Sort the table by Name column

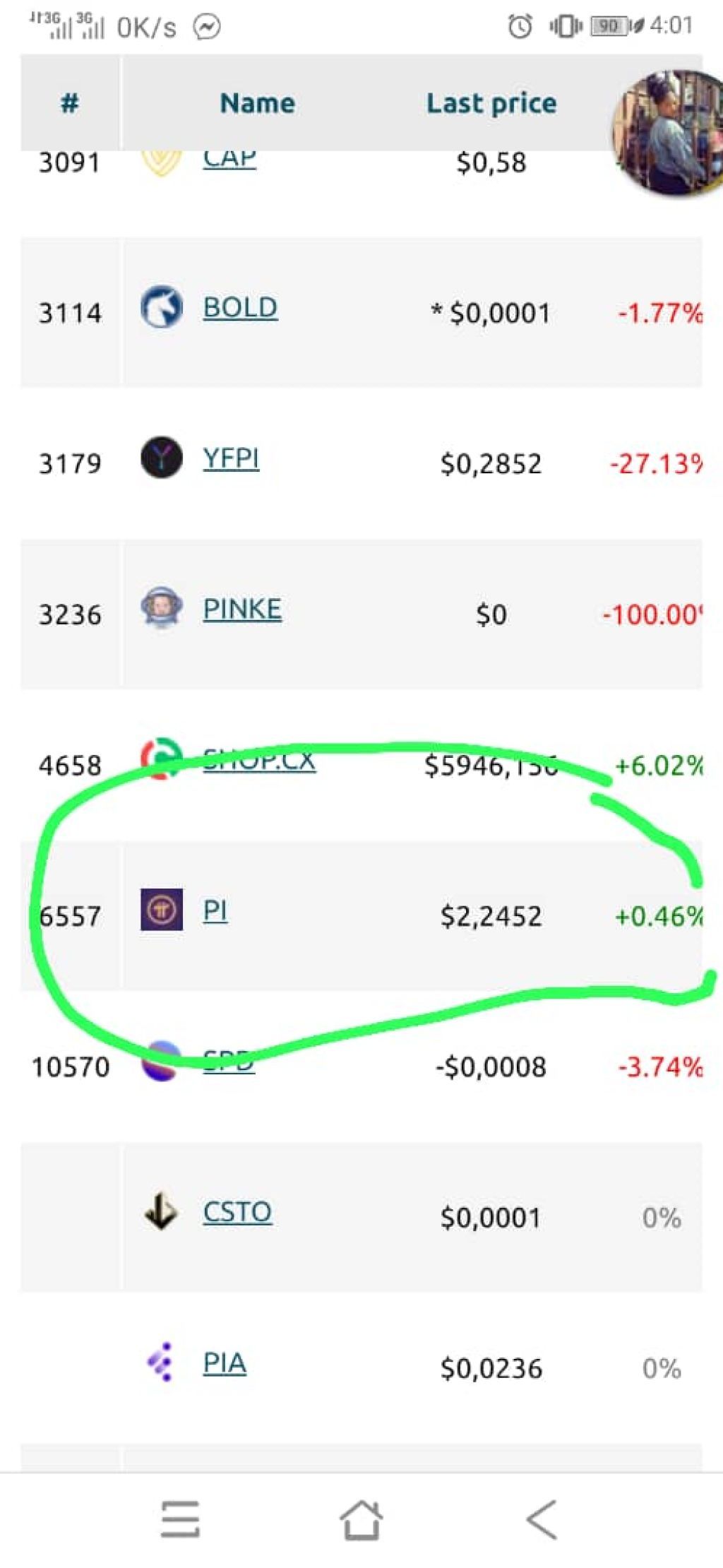click(257, 103)
